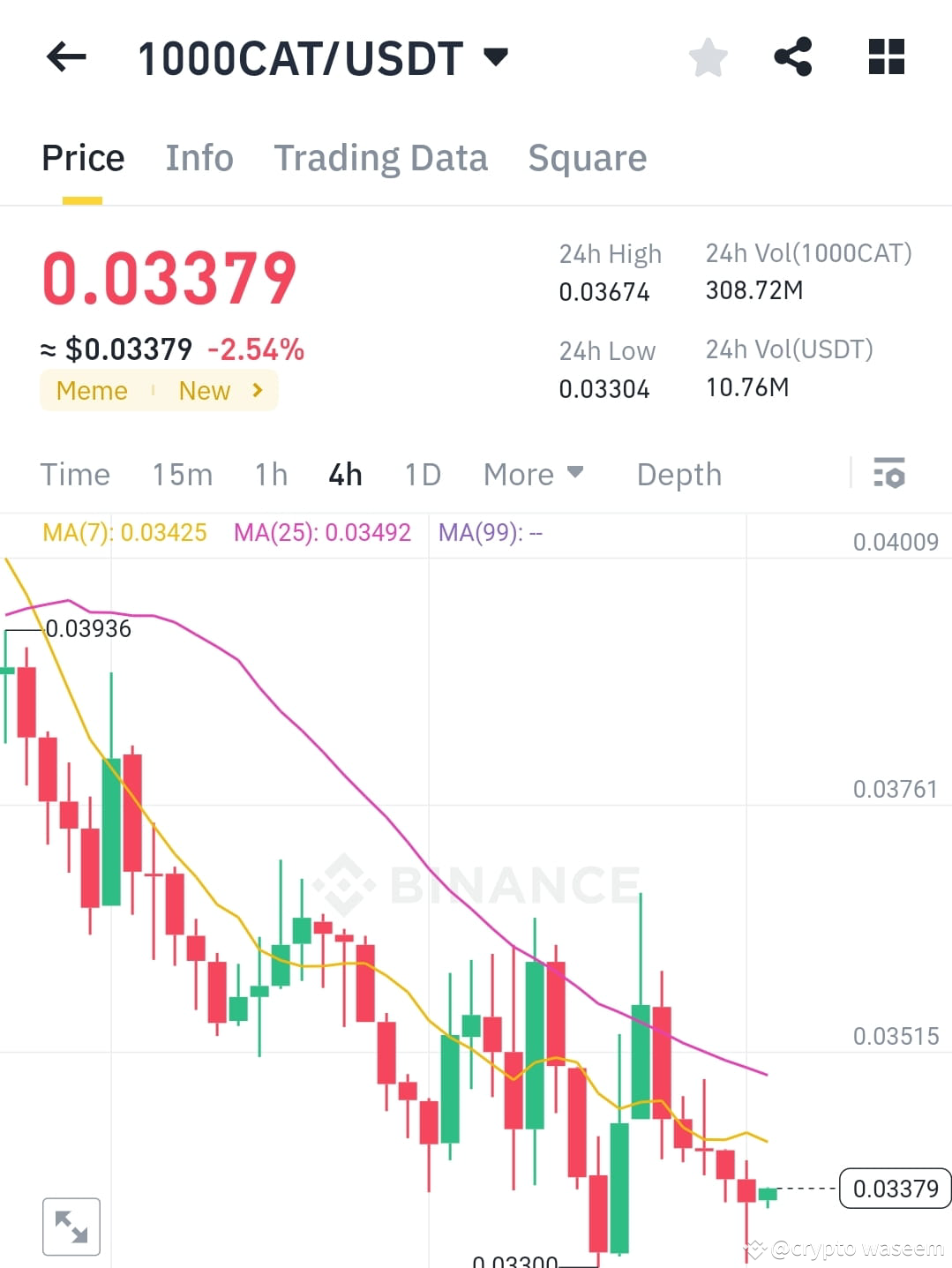Viewport: 952px width, 1268px height.
Task: Open the chart indicator settings icon
Action: pos(889,474)
